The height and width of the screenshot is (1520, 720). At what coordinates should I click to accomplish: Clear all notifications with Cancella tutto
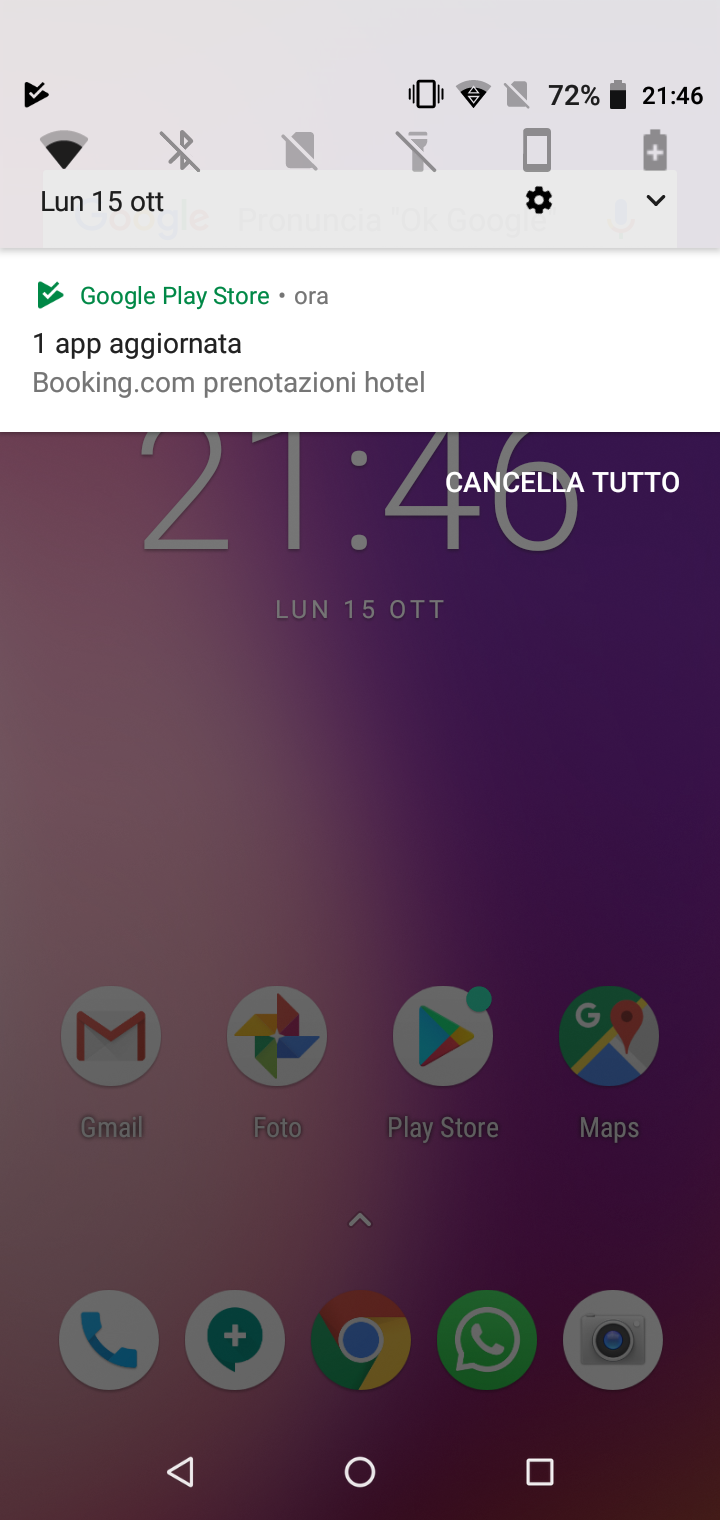coord(562,482)
